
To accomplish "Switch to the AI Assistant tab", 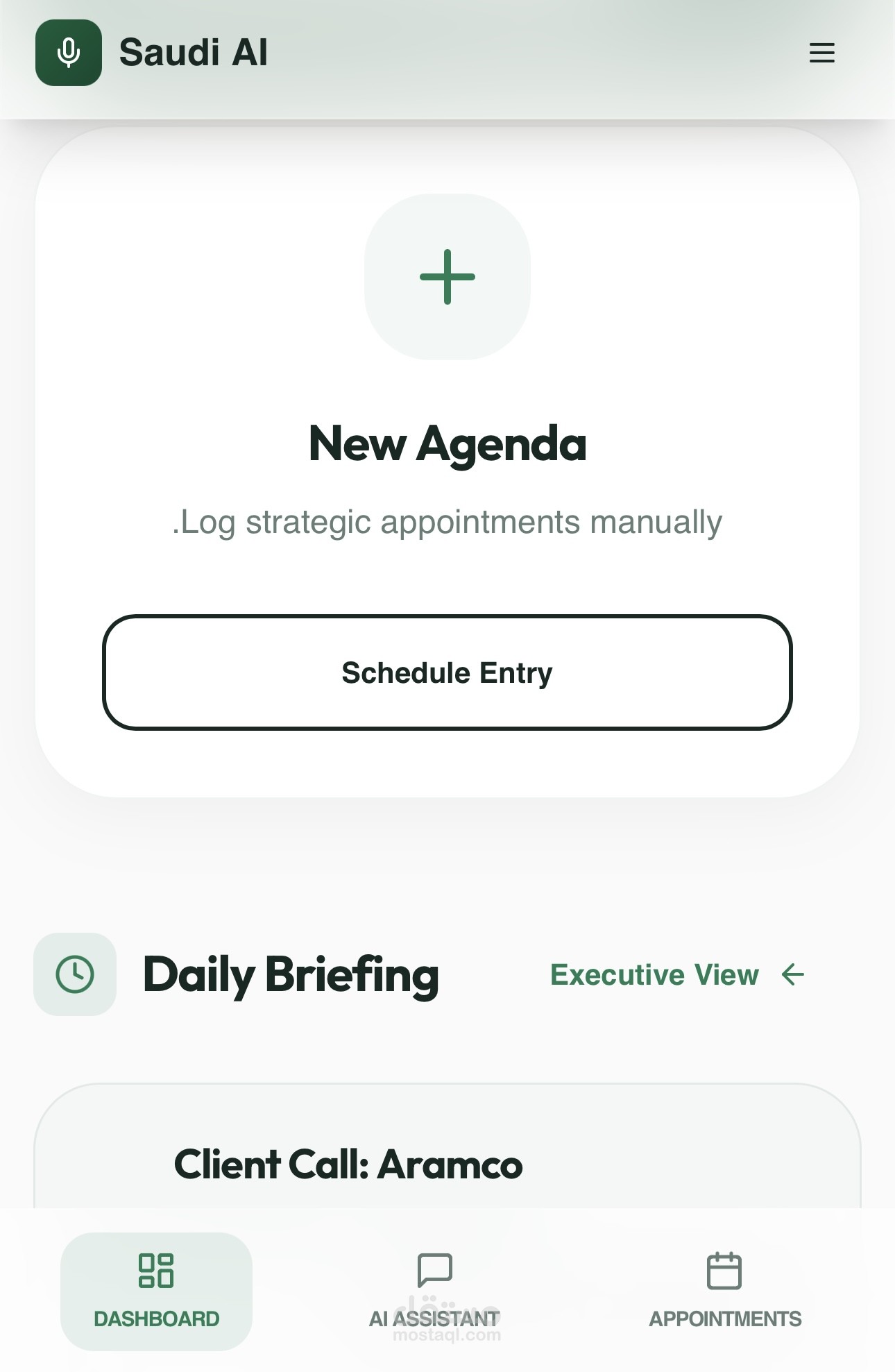I will [434, 1290].
